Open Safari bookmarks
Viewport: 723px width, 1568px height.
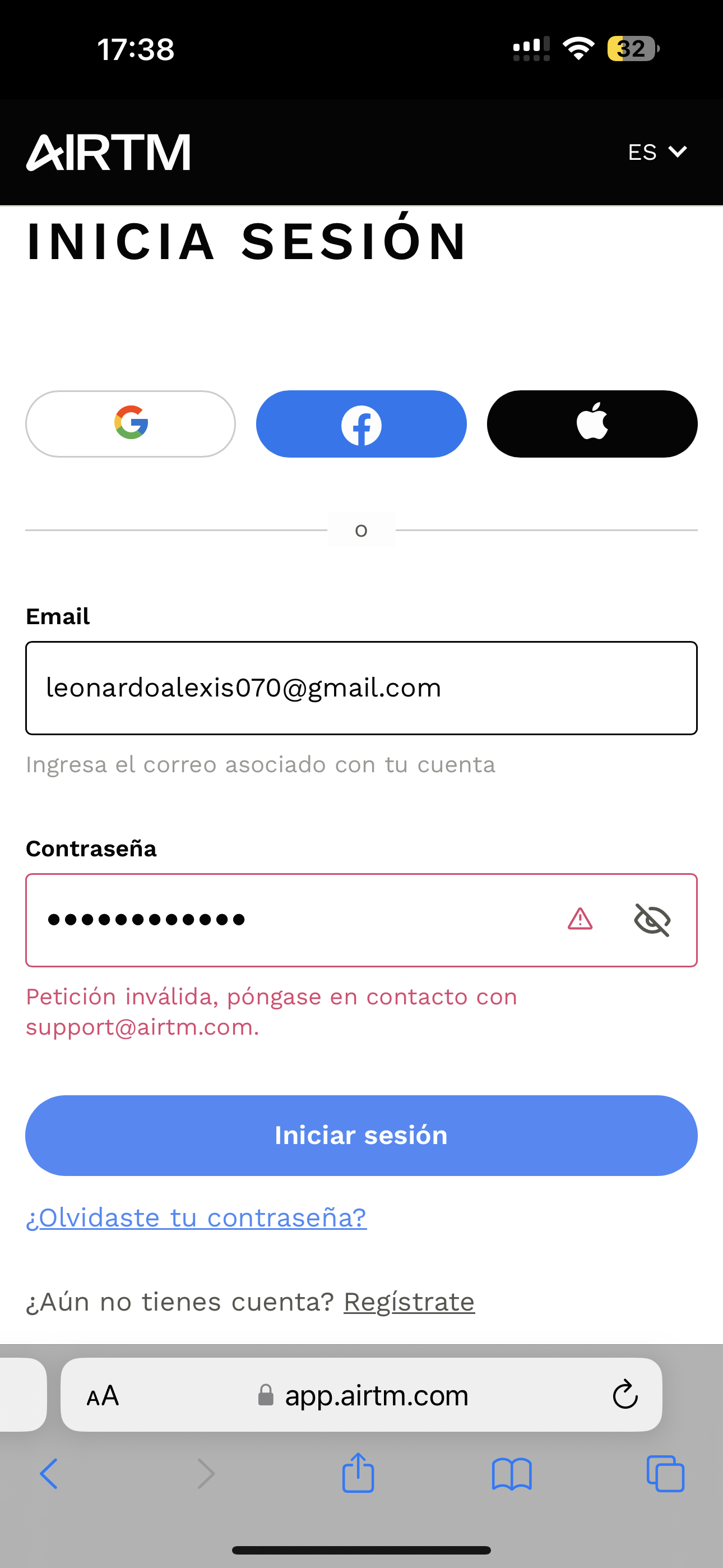pos(511,1474)
